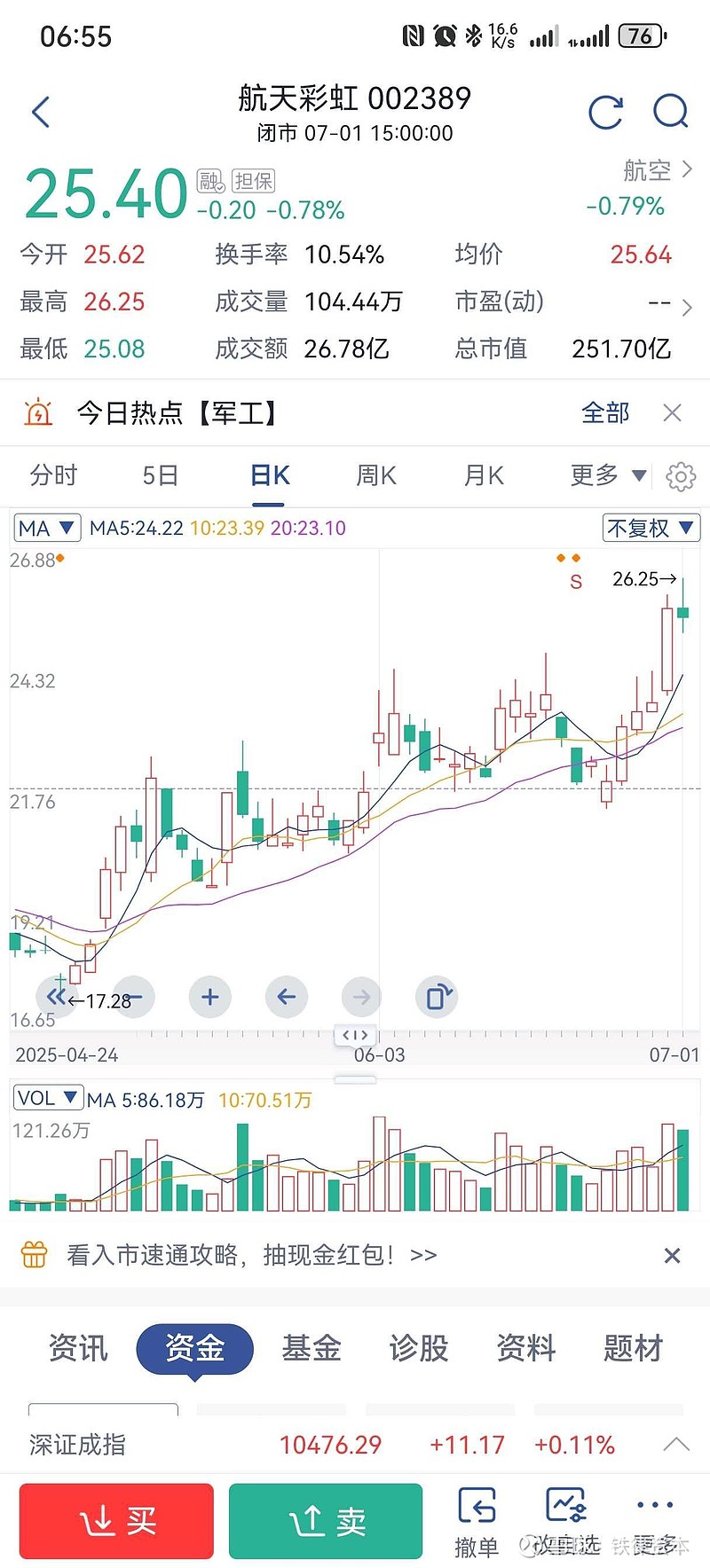Screen dimensions: 710x1568
Task: Dismiss the 今日热点 military hotspot banner
Action: click(672, 412)
